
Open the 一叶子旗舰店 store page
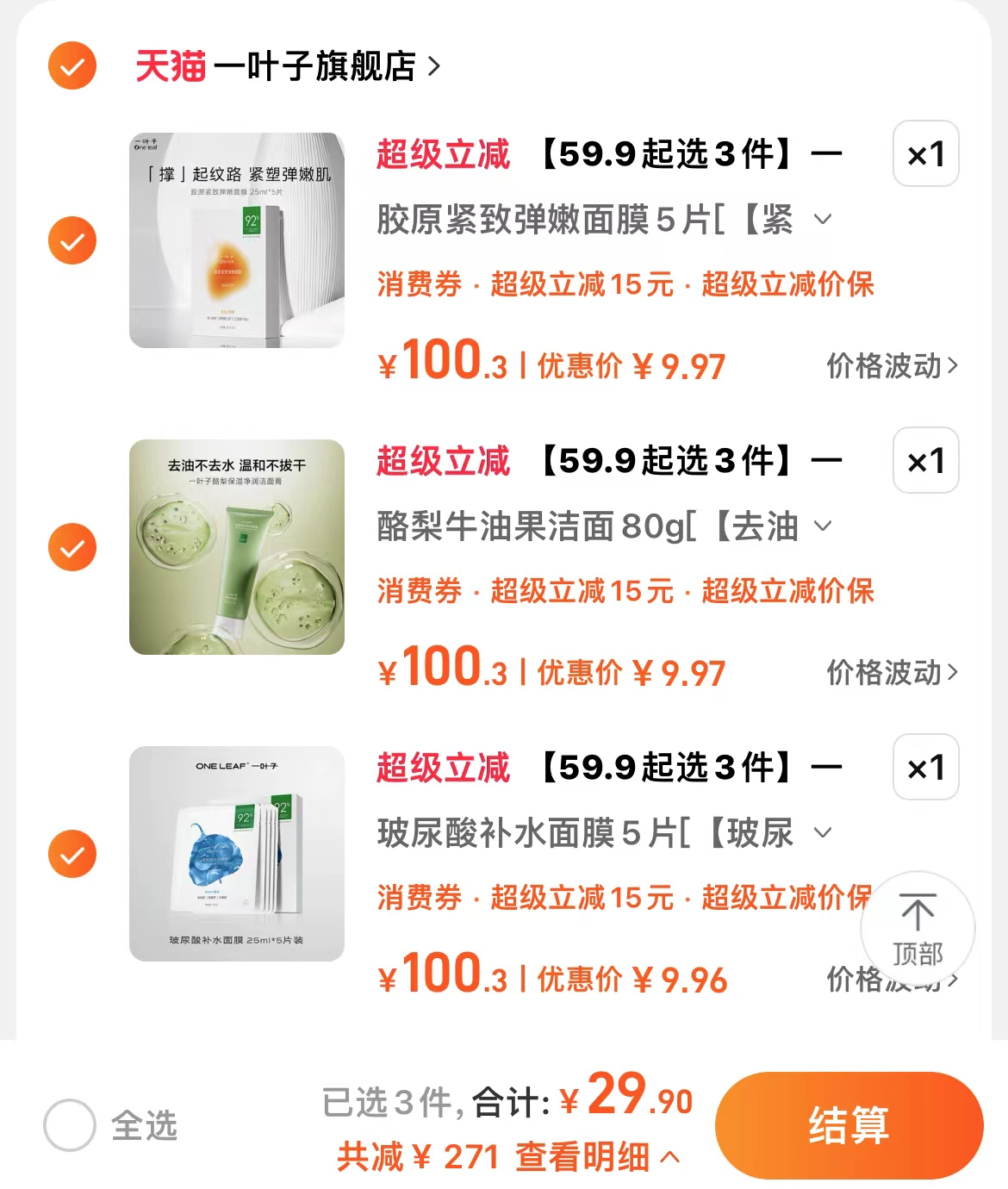[x=319, y=64]
